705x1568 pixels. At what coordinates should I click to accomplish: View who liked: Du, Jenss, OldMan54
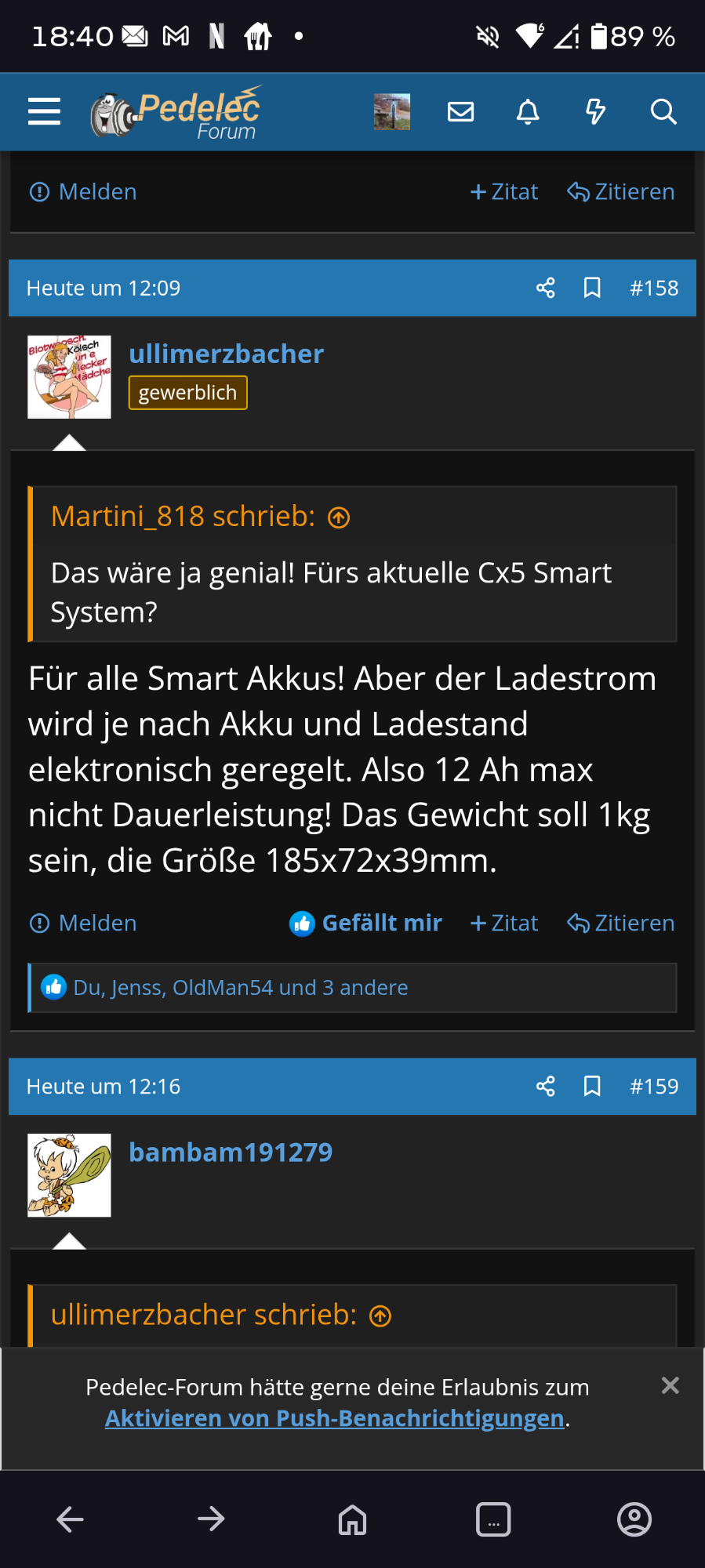coord(240,988)
